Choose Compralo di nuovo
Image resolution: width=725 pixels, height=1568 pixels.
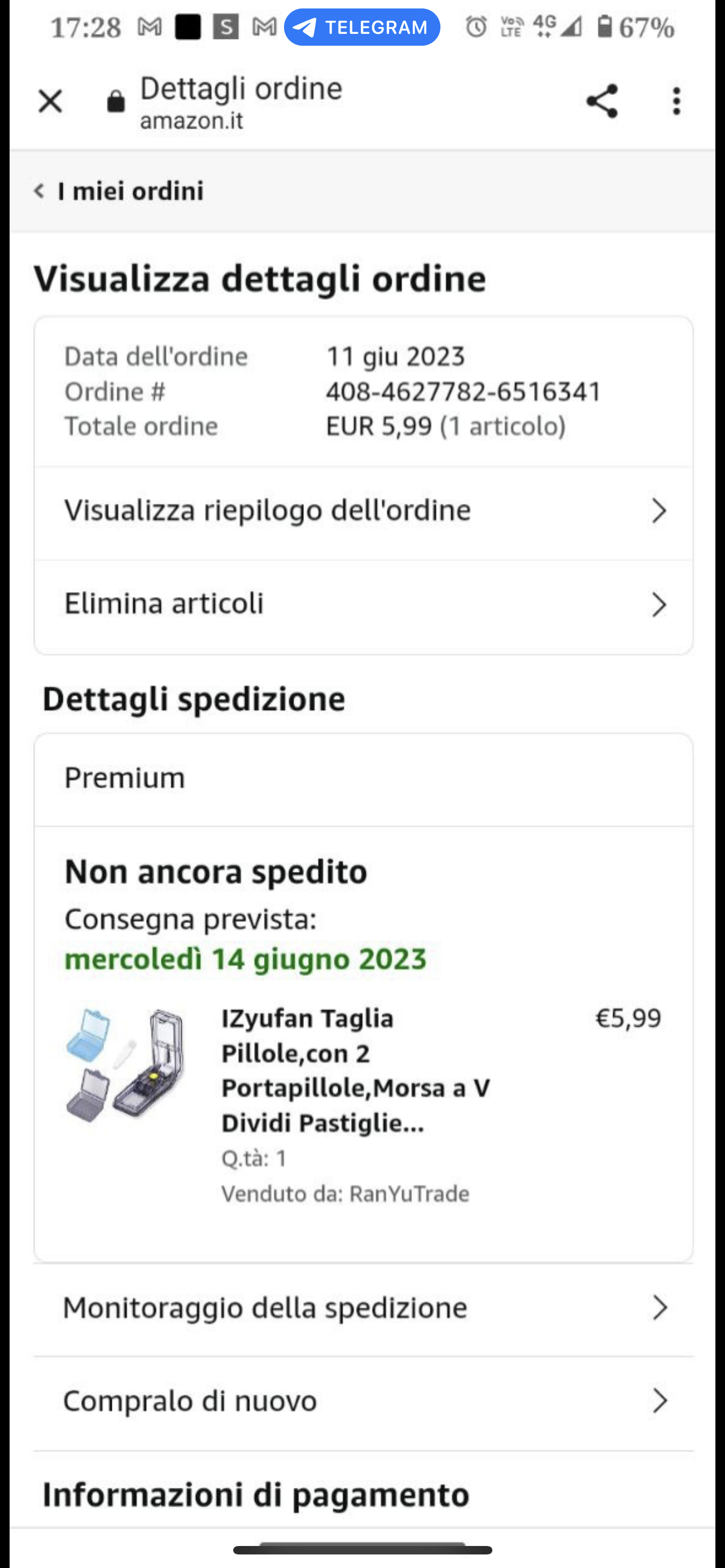click(x=364, y=1401)
